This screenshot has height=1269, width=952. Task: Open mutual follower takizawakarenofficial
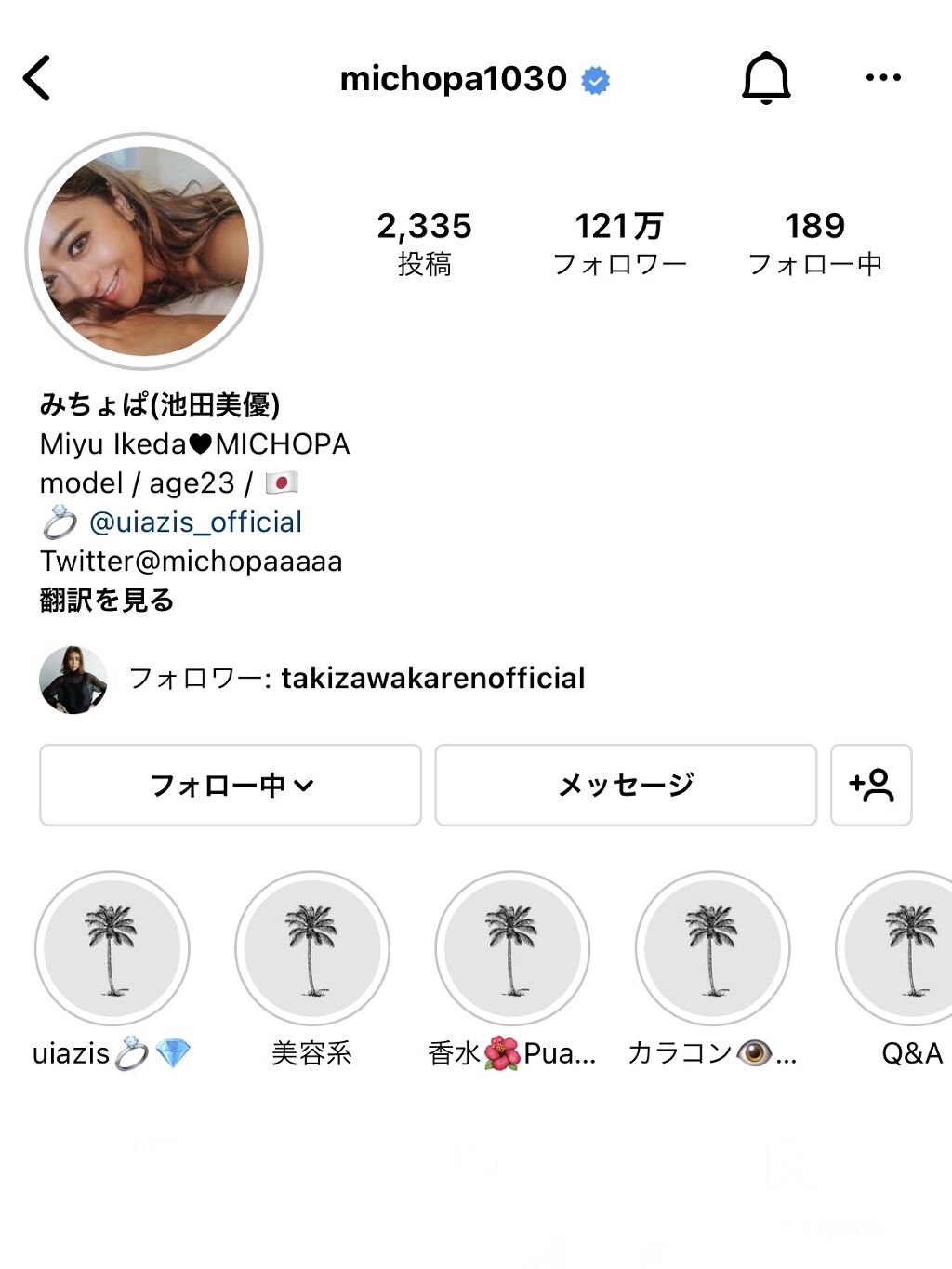432,679
